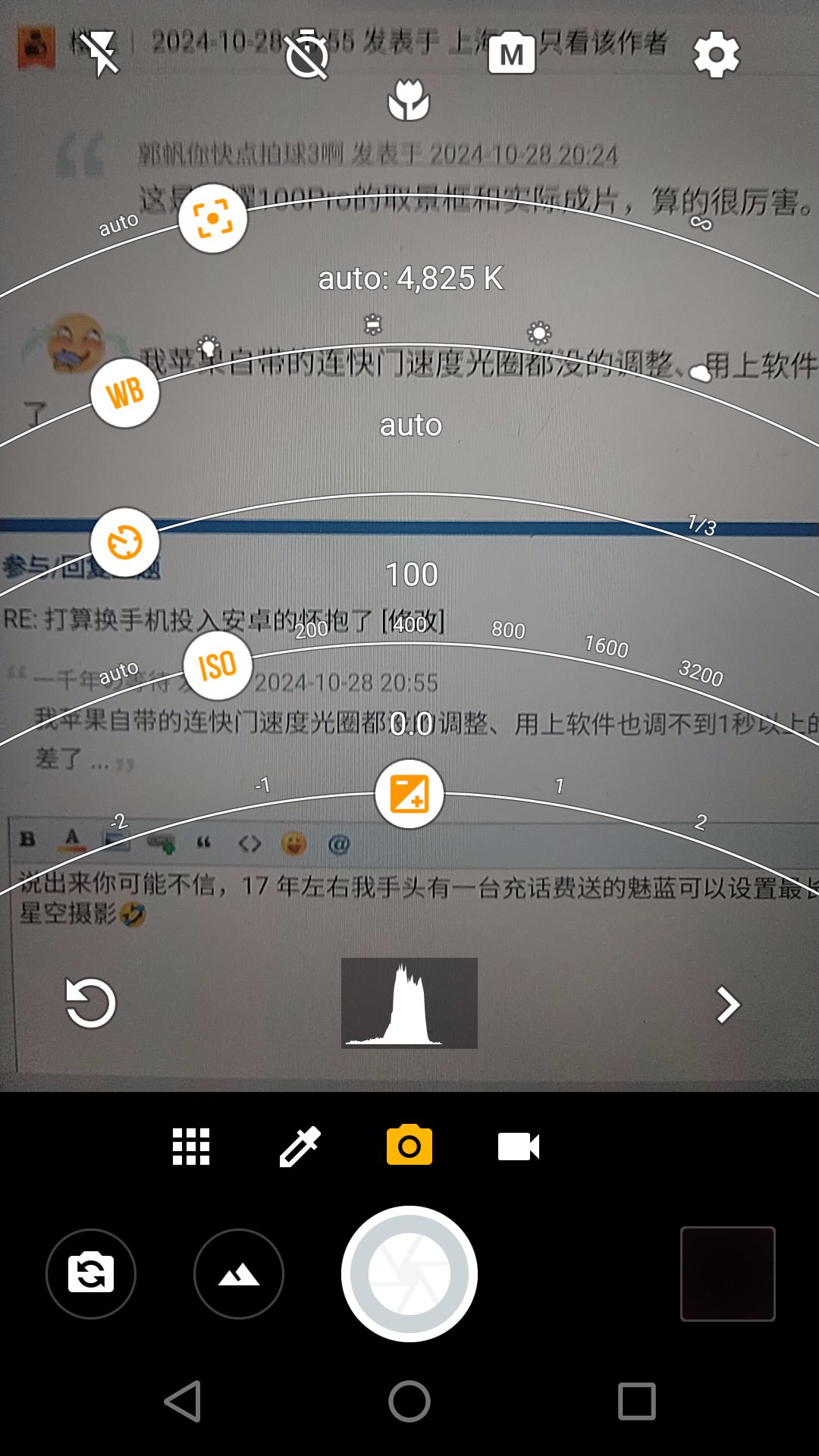Reset manual settings to default
This screenshot has width=819, height=1456.
pos(90,1003)
